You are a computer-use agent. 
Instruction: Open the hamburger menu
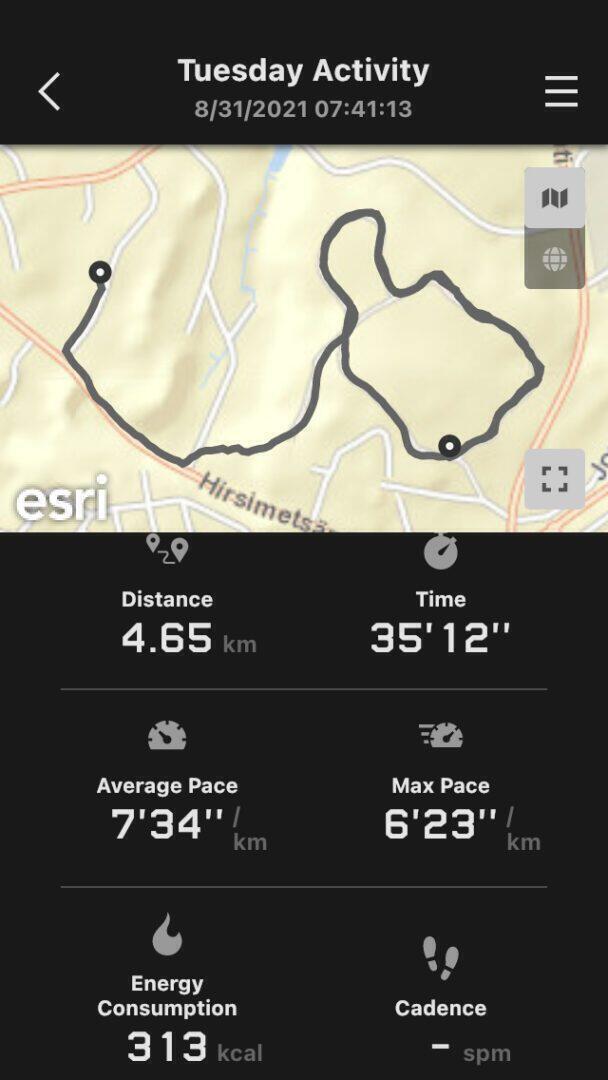[x=561, y=91]
